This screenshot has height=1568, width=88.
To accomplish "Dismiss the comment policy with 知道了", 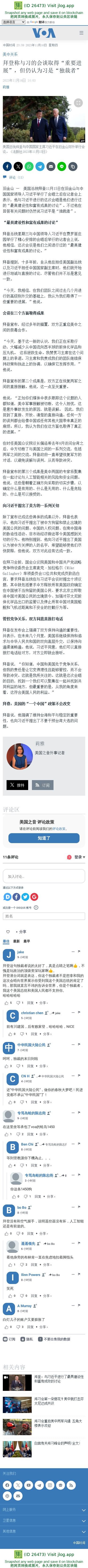I will click(44, 838).
